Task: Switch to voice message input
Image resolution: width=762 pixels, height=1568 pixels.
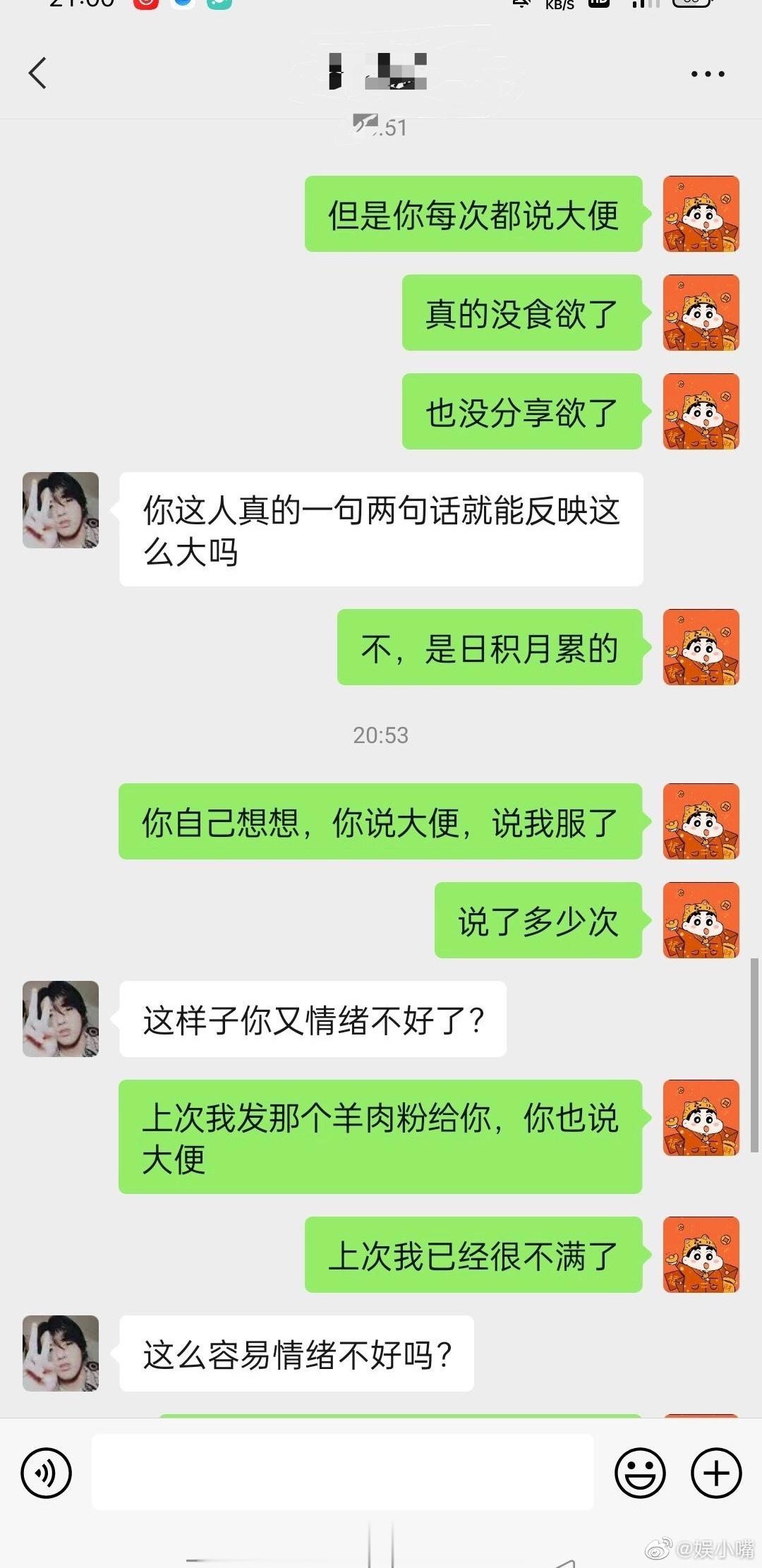Action: click(47, 1473)
